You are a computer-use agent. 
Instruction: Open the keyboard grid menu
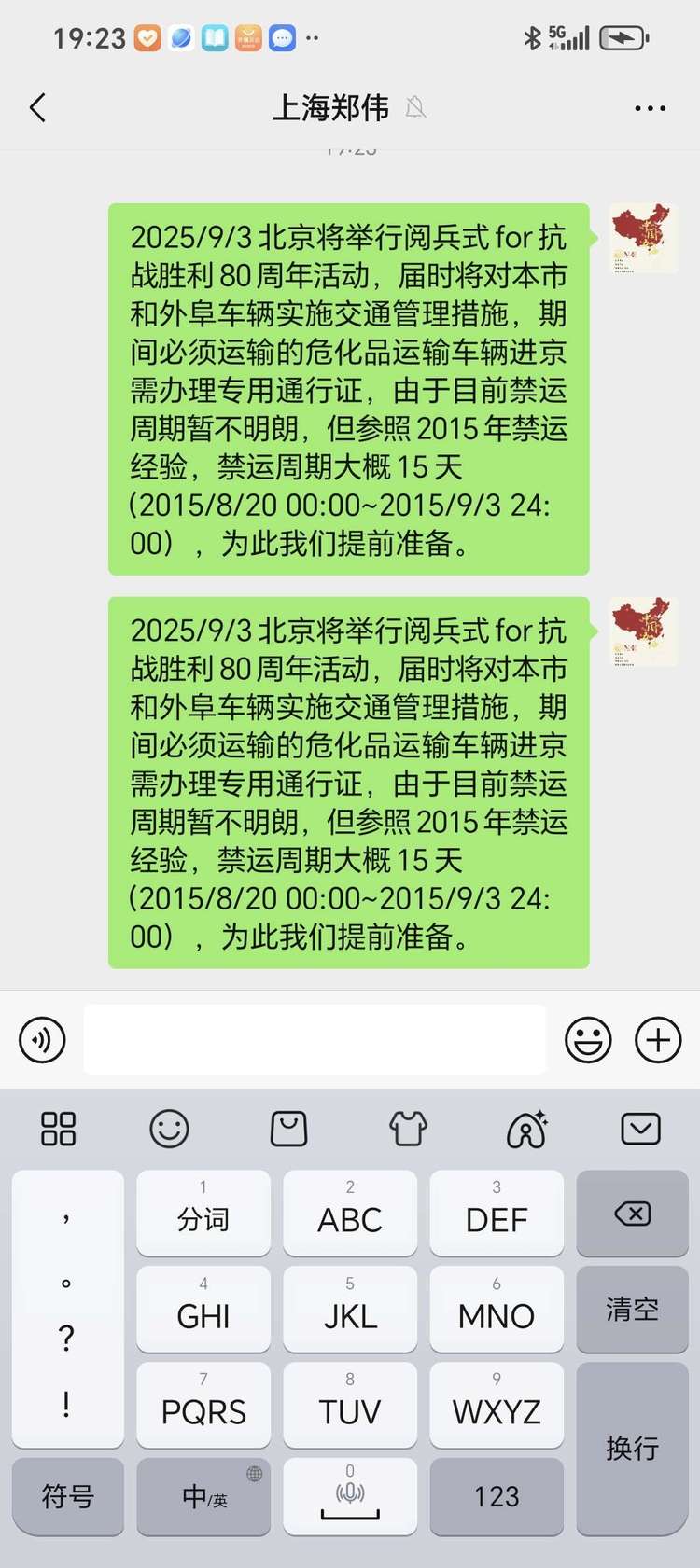(x=58, y=1129)
